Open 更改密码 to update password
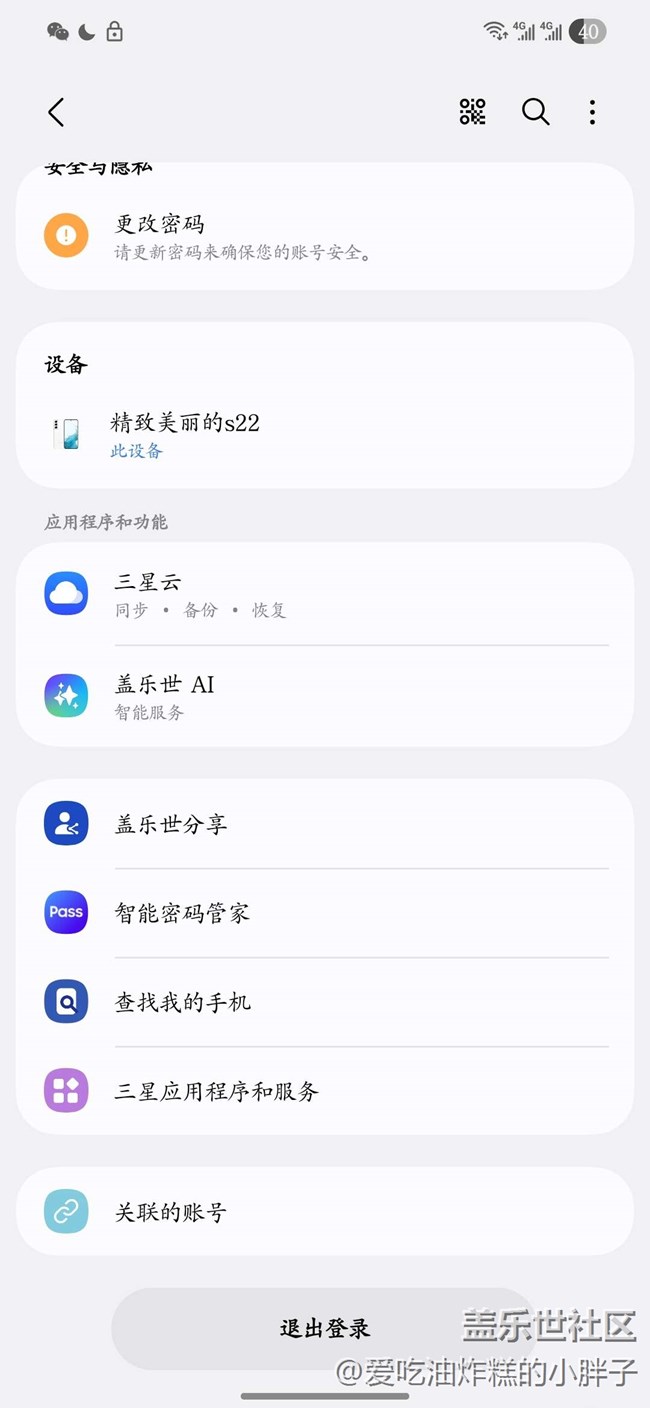This screenshot has width=650, height=1408. [x=324, y=236]
